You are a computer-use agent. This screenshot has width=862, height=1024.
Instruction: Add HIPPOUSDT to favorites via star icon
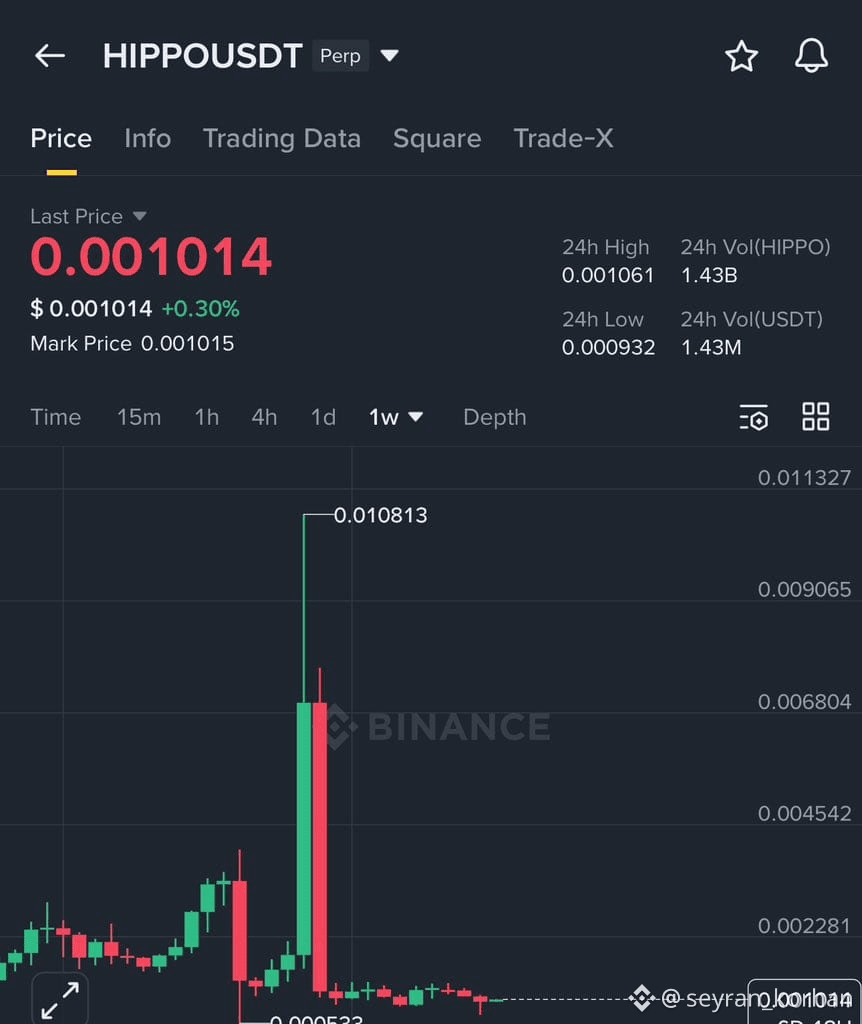741,57
